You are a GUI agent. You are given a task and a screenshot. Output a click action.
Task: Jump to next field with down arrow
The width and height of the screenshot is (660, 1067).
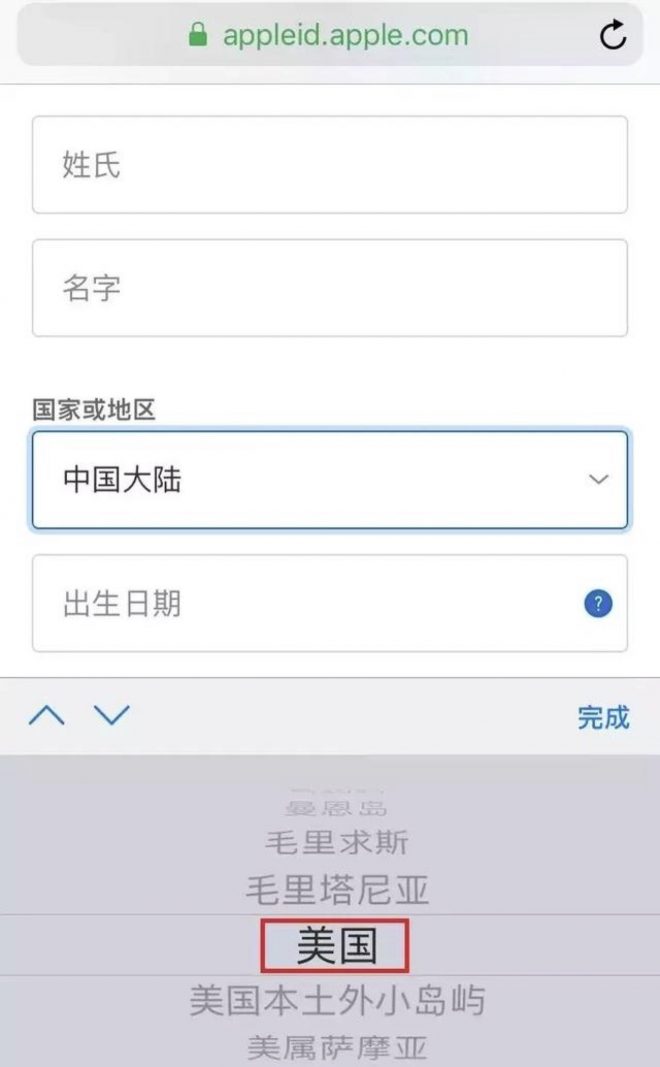tap(112, 715)
